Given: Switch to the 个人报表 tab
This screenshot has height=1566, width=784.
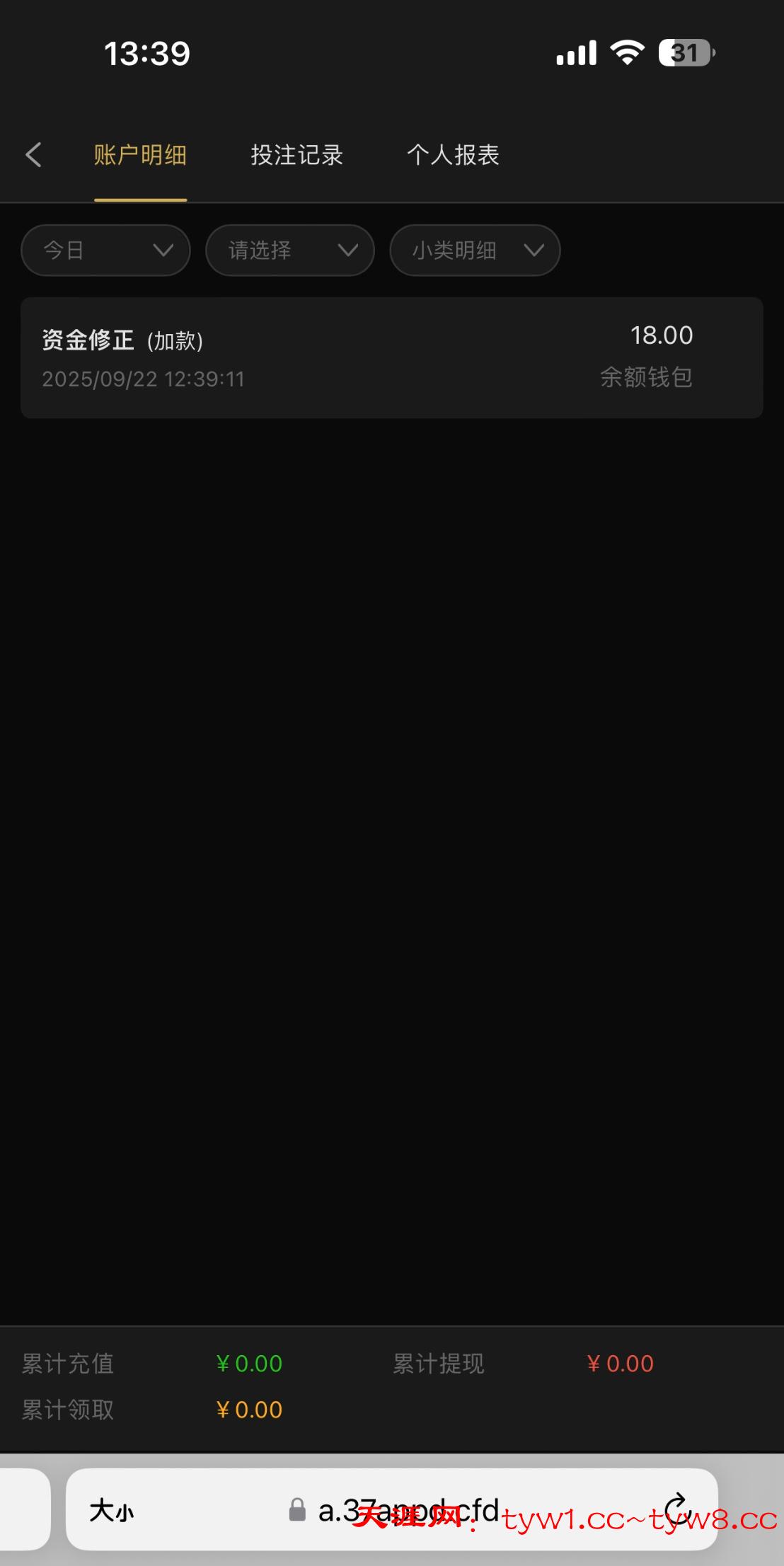Looking at the screenshot, I should (453, 155).
